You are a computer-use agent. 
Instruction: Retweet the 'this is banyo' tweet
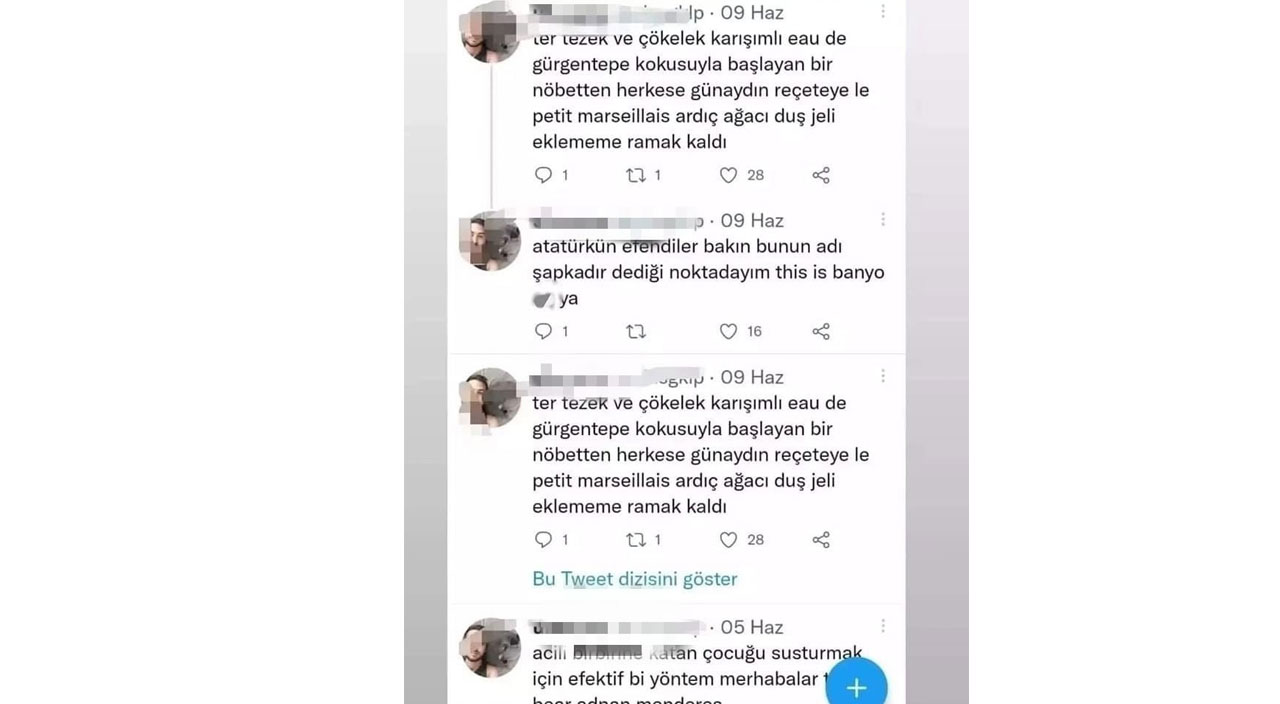tap(636, 331)
